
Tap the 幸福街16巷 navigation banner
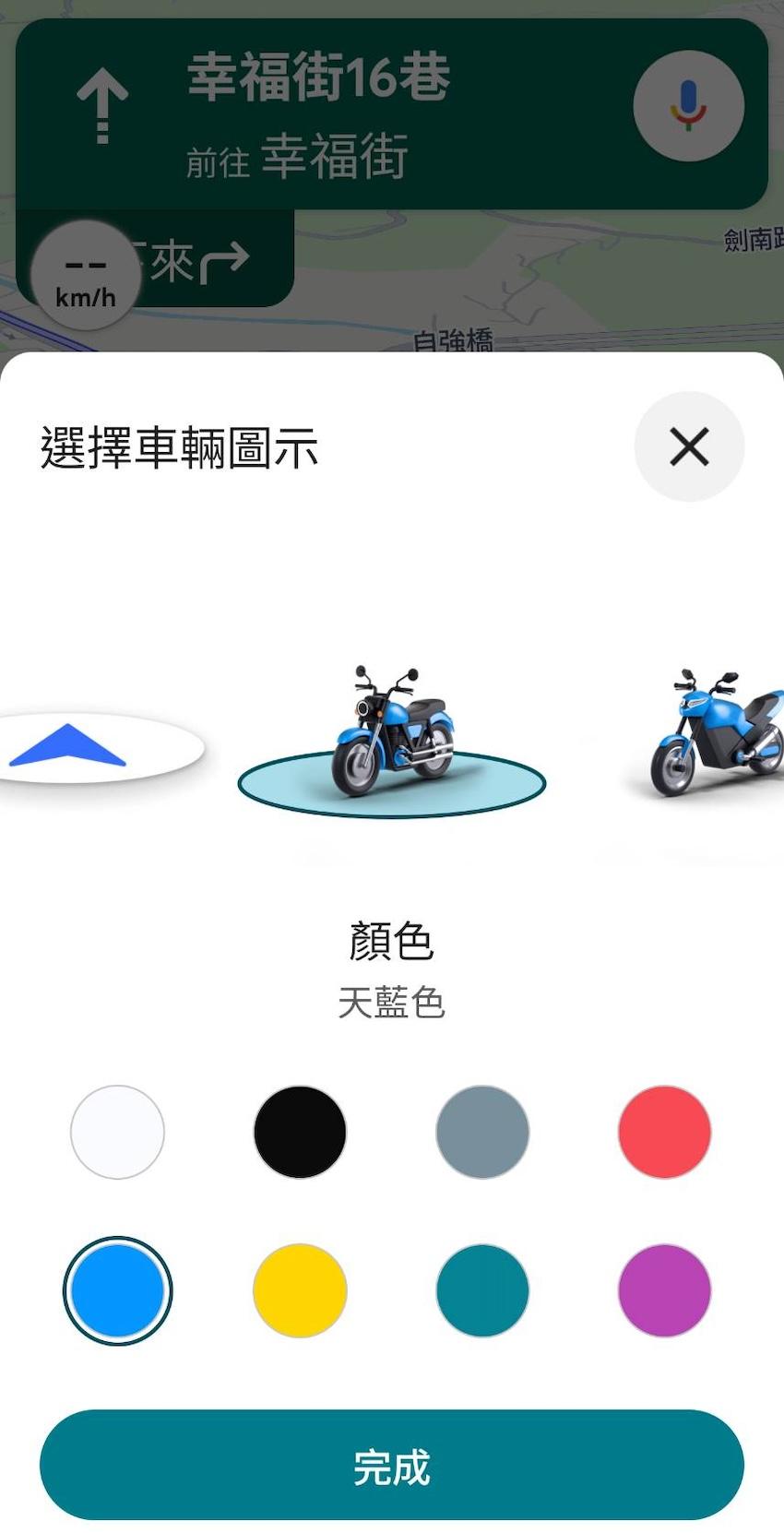click(318, 81)
